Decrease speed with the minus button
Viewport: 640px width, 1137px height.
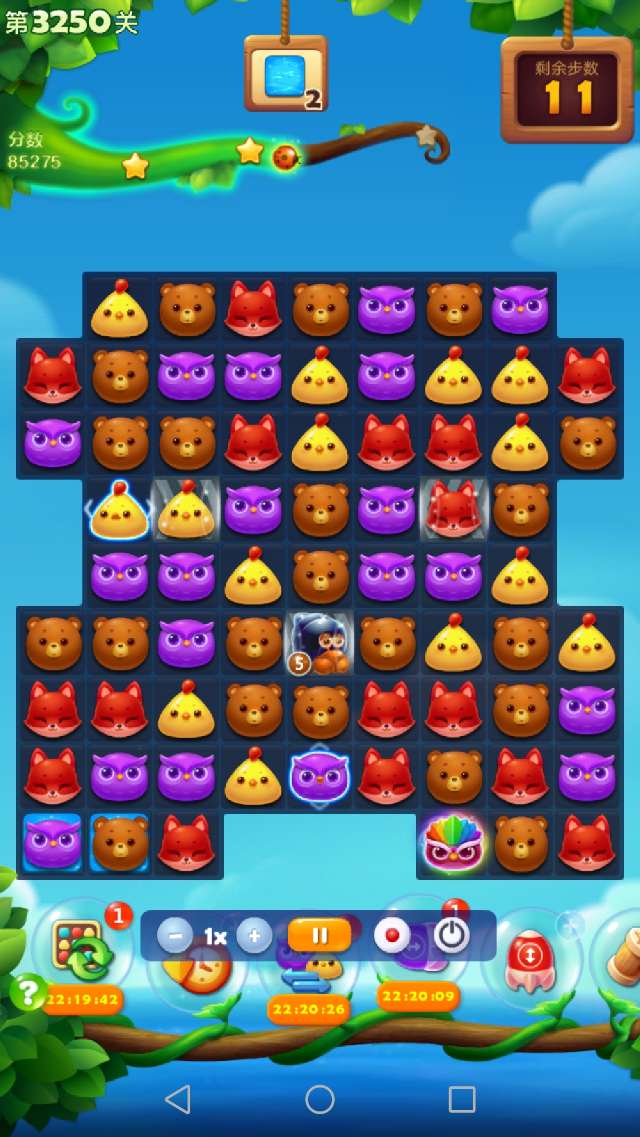tap(175, 936)
